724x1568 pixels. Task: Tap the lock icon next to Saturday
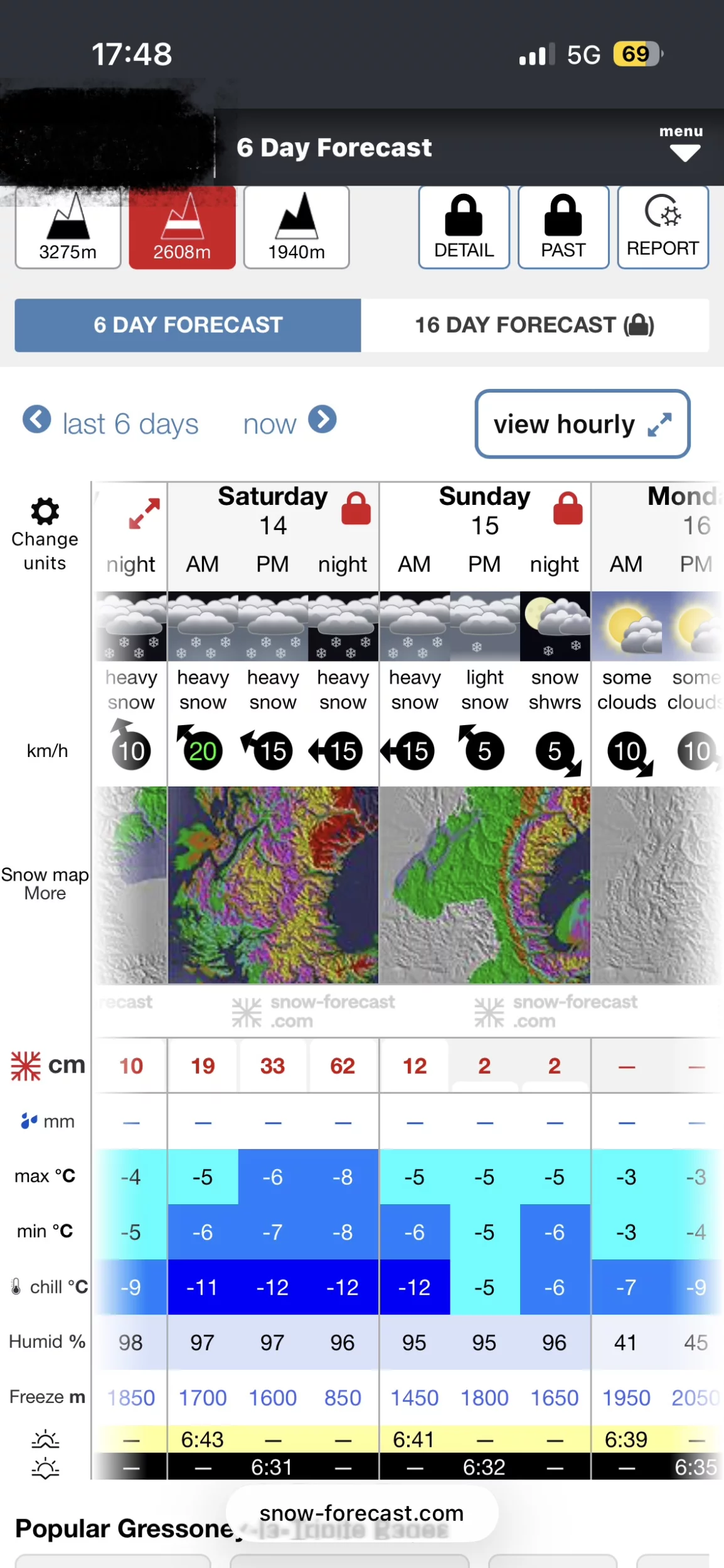click(x=356, y=509)
